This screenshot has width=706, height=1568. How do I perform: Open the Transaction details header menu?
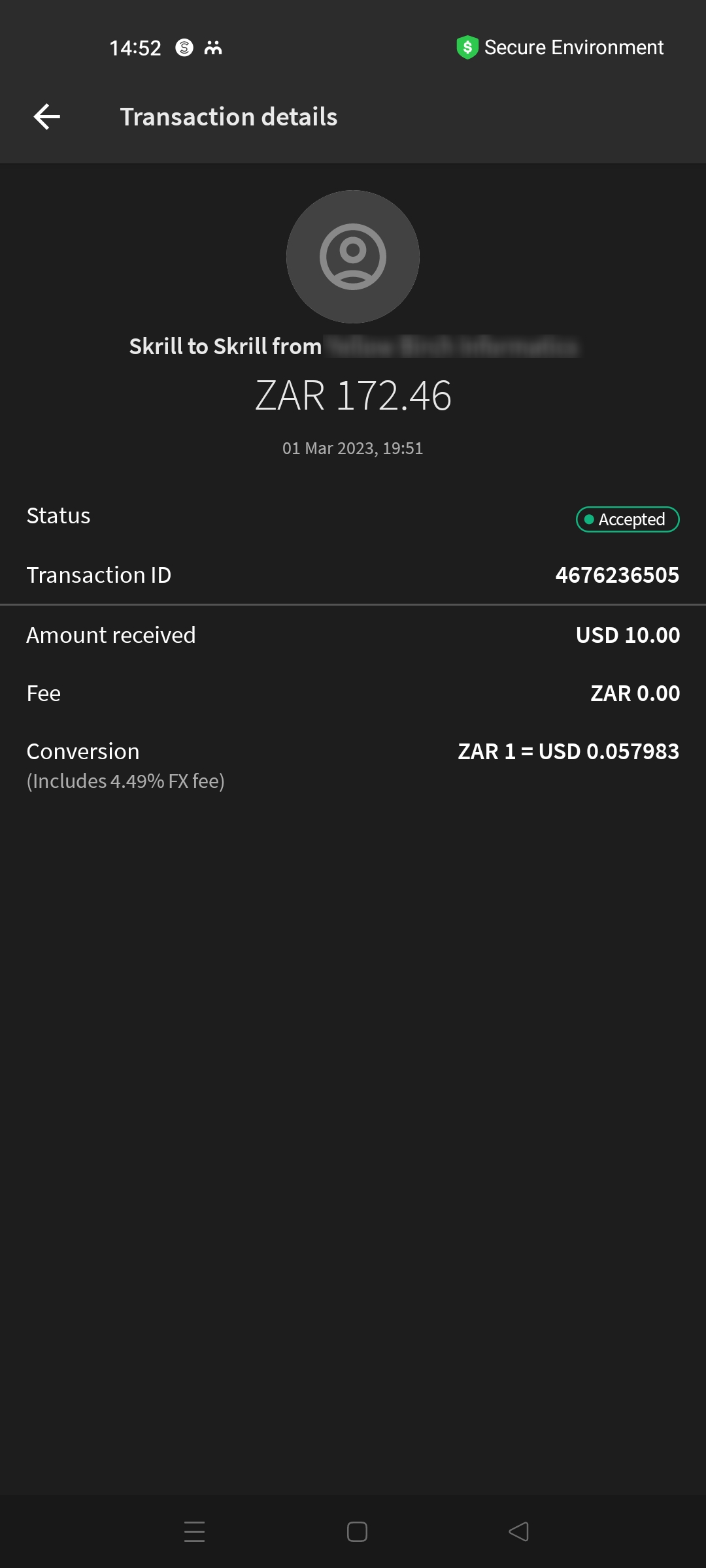(229, 116)
